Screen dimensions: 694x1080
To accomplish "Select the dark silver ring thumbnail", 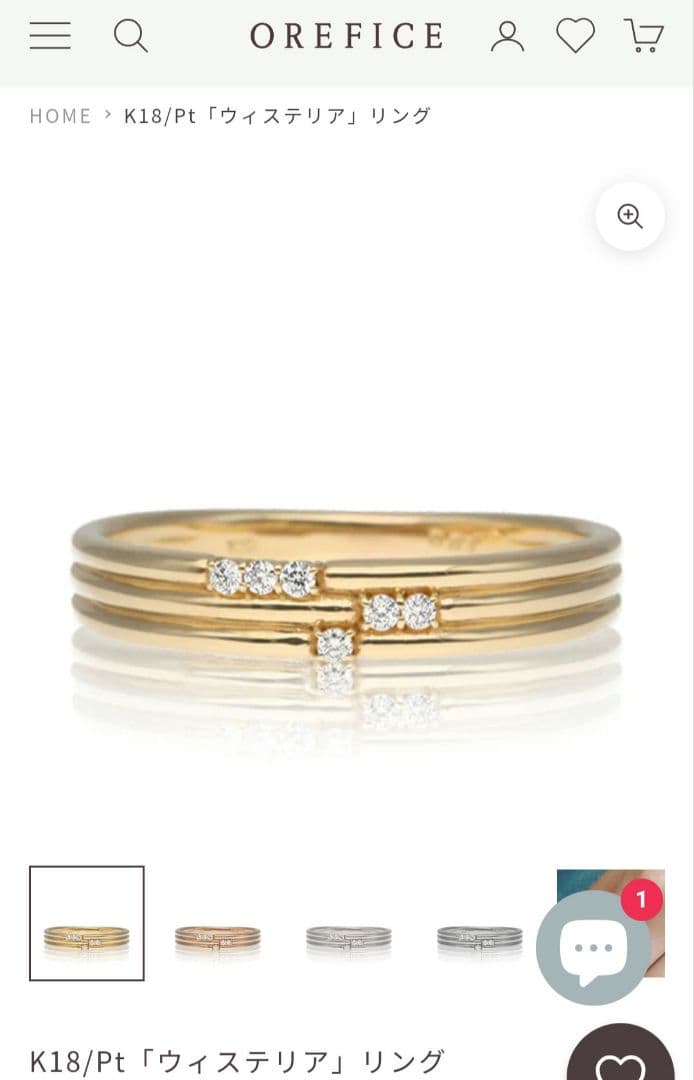I will pos(479,938).
